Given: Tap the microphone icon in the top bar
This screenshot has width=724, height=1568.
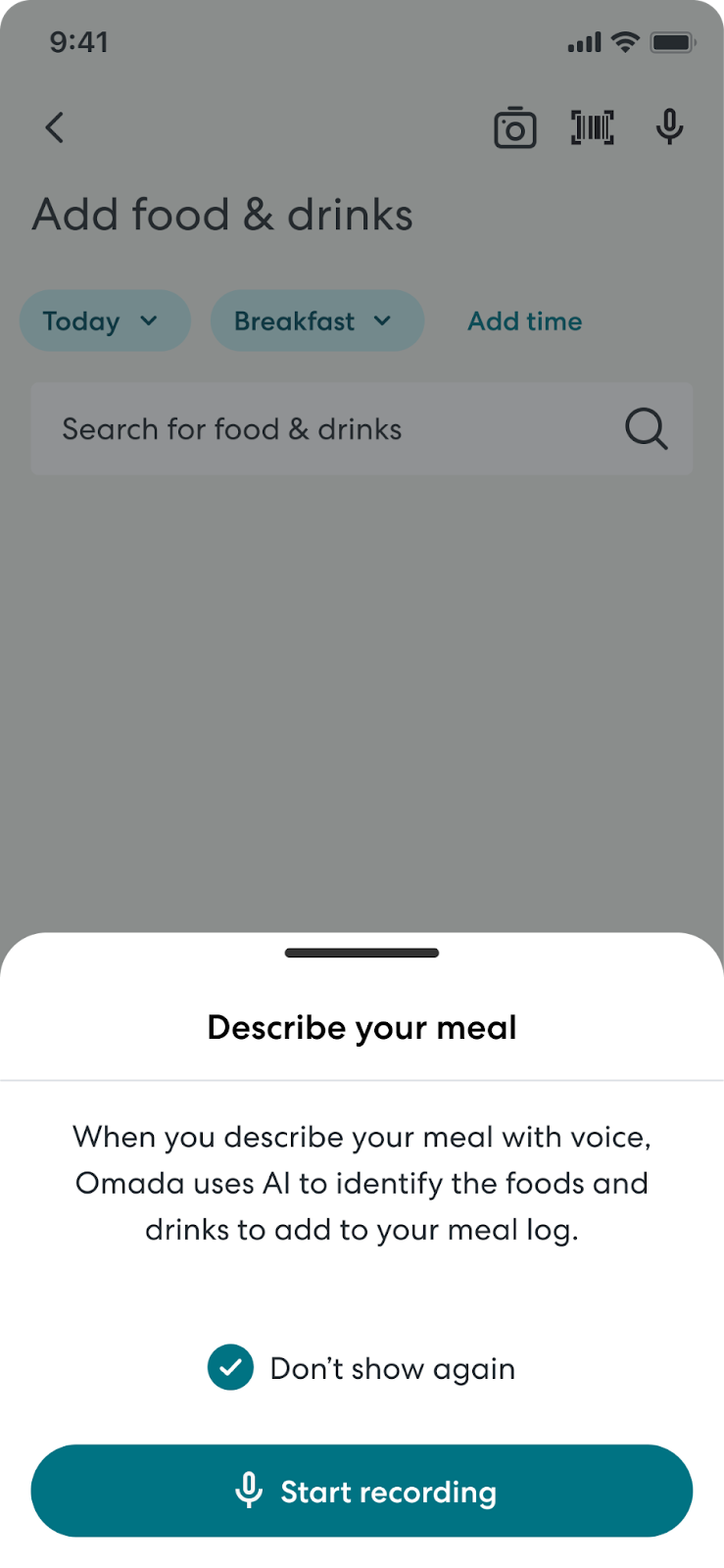Looking at the screenshot, I should (670, 127).
